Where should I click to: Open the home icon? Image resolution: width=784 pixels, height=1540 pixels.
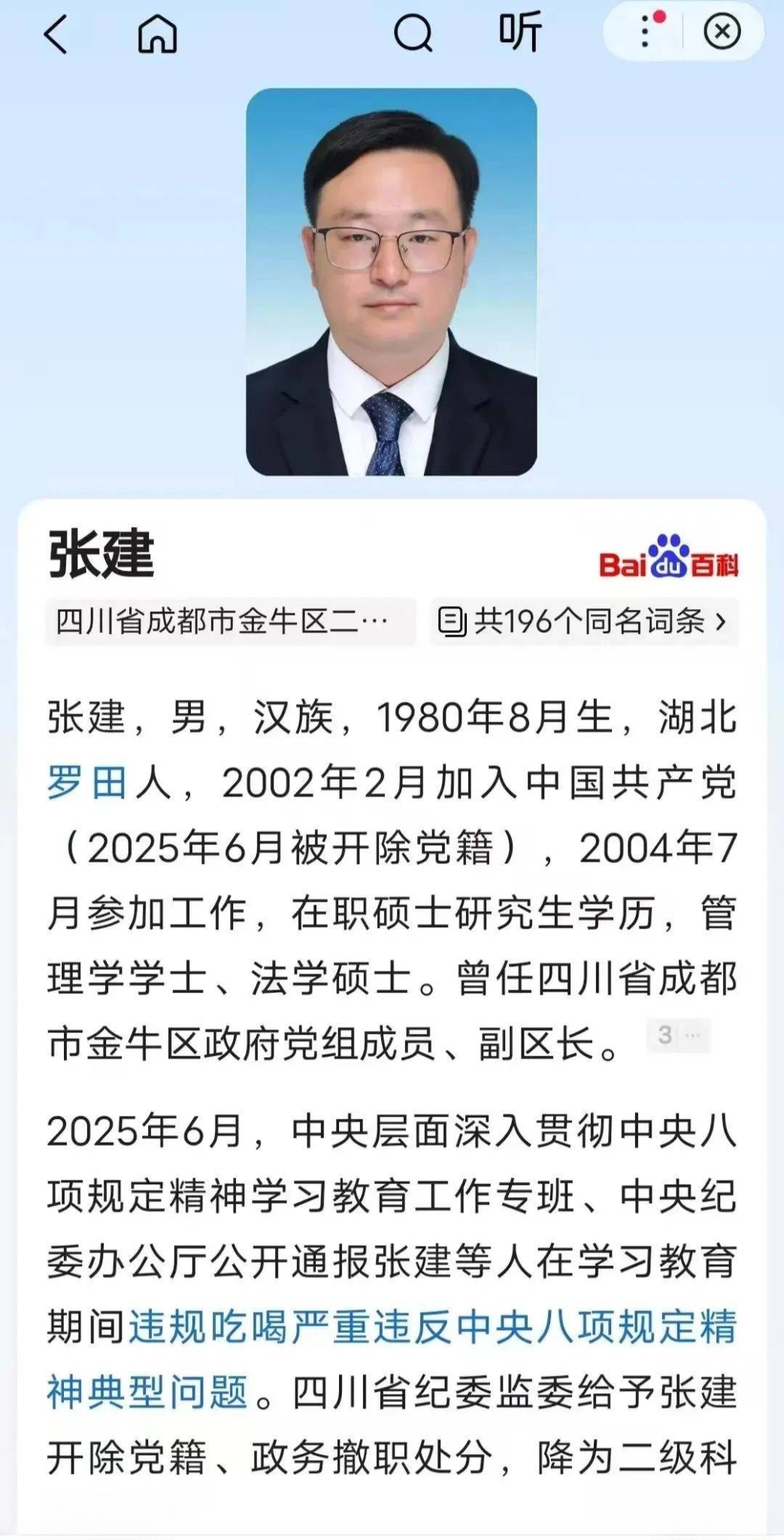(x=157, y=35)
